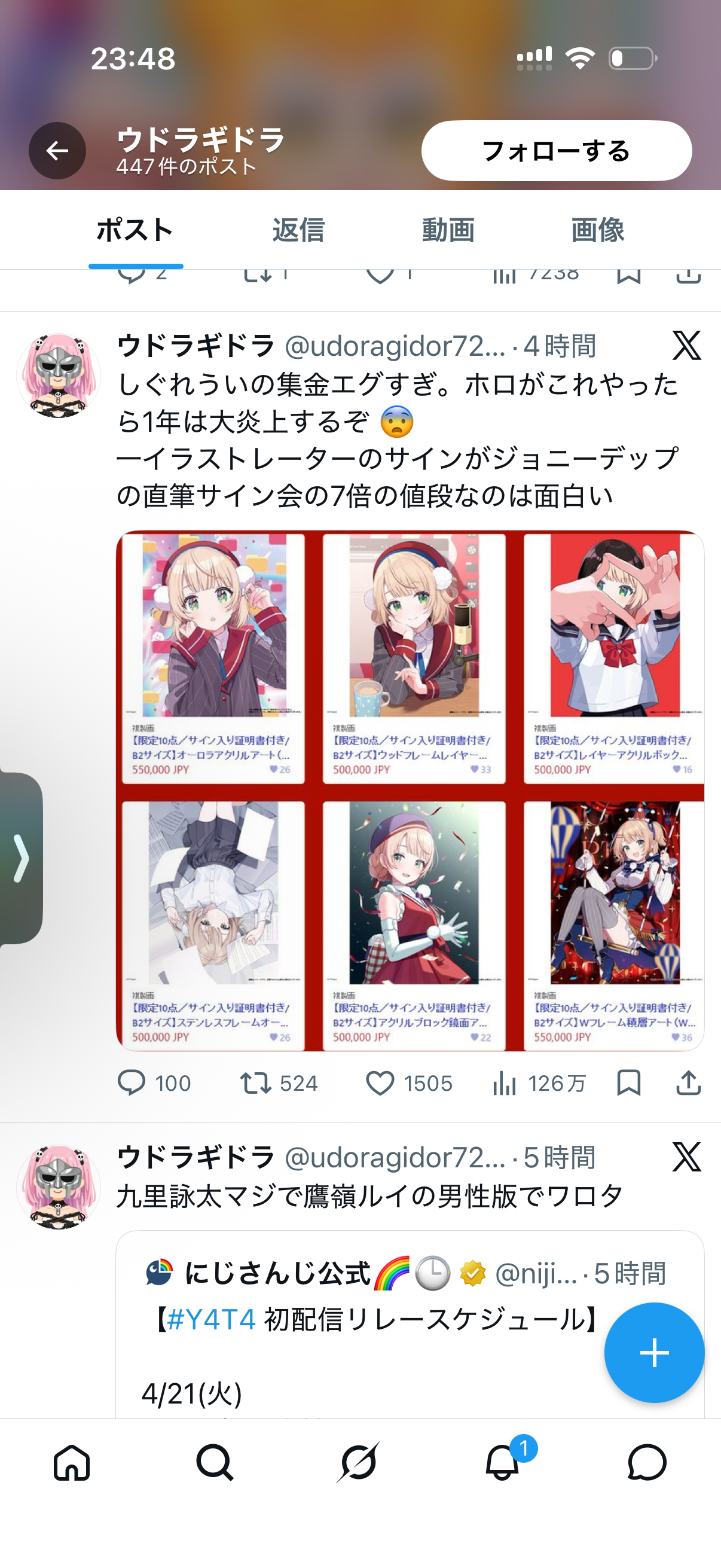Go back using the arrow button
The width and height of the screenshot is (721, 1568).
coord(57,150)
